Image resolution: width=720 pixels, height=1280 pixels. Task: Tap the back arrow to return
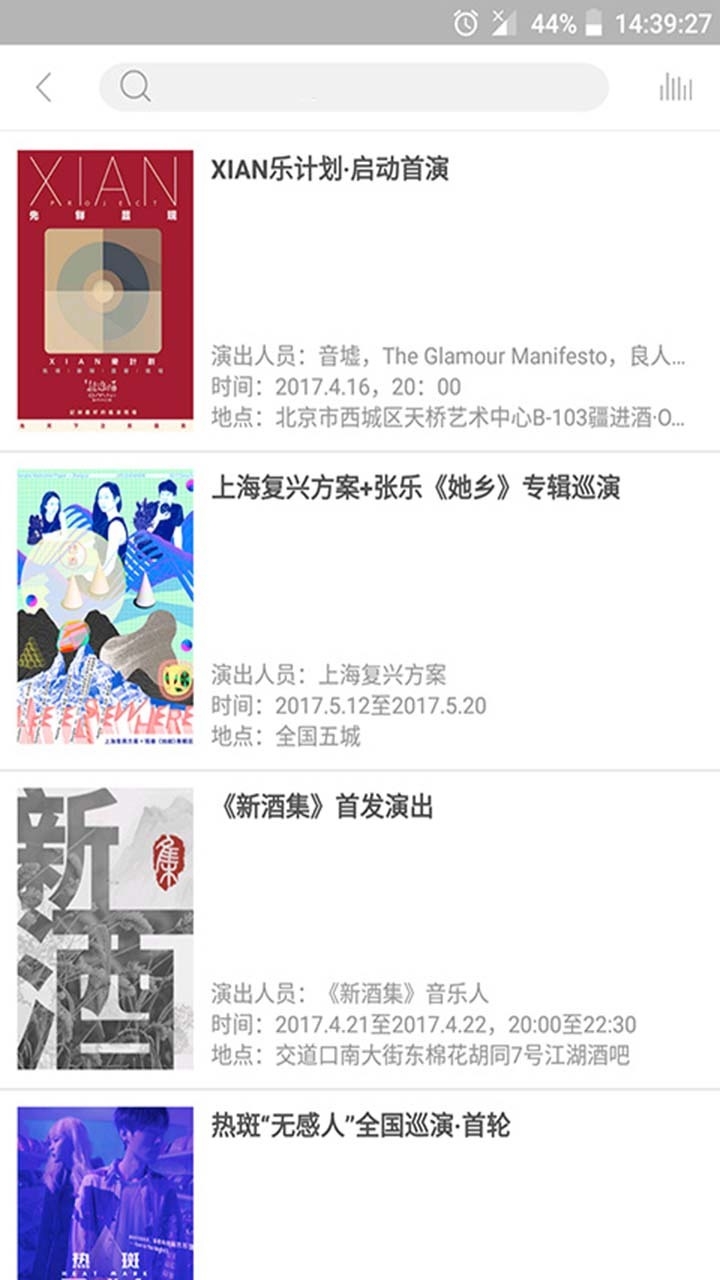(42, 87)
